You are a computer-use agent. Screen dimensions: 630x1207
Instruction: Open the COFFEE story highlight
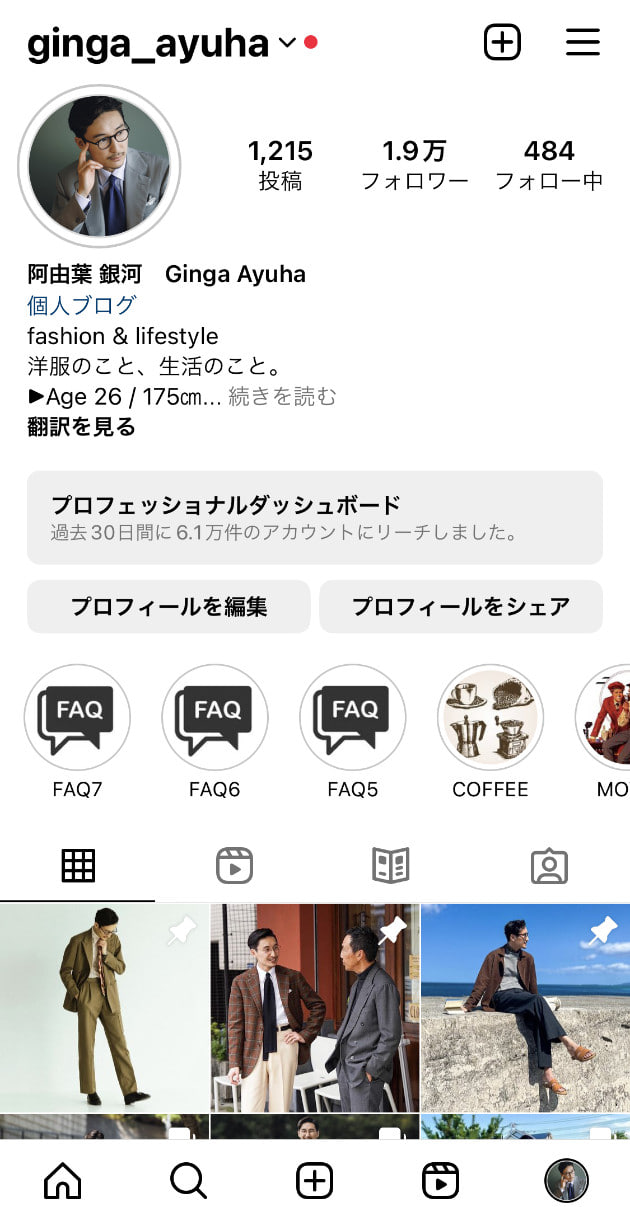[x=490, y=717]
